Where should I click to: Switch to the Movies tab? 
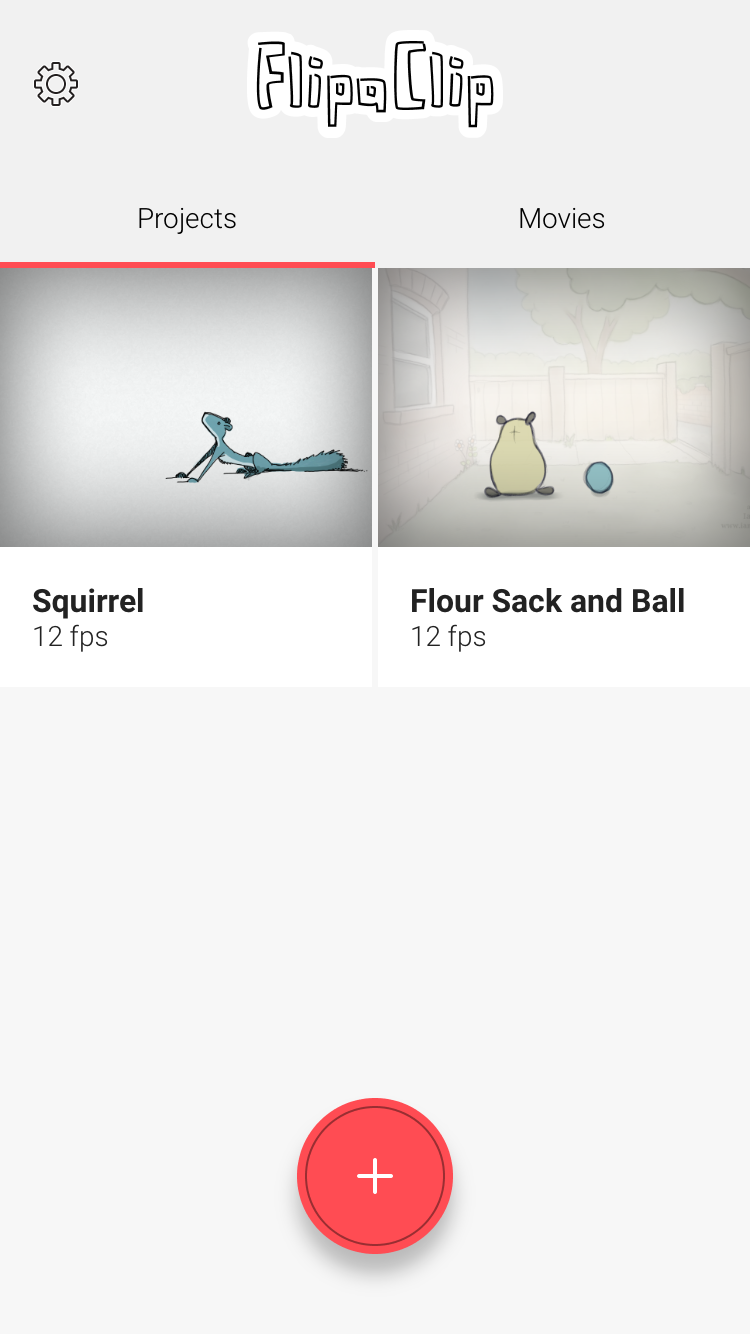[561, 219]
